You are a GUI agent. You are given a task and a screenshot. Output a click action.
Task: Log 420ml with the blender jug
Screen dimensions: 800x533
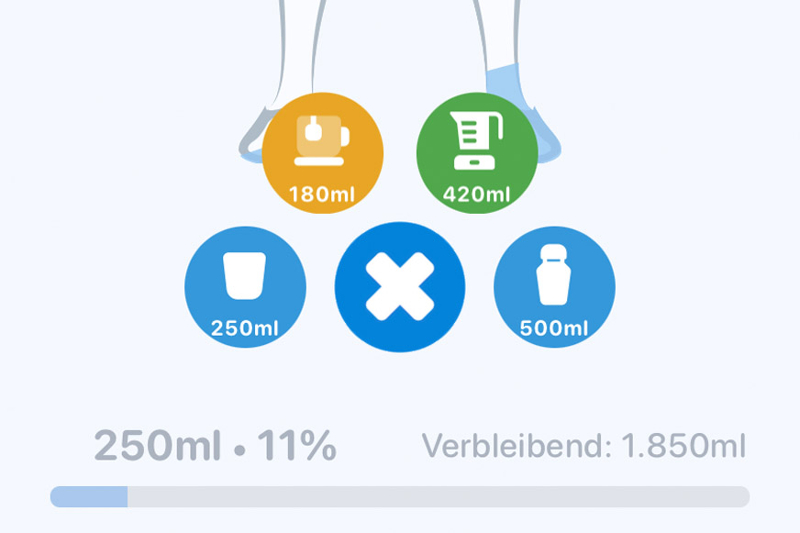click(x=476, y=154)
